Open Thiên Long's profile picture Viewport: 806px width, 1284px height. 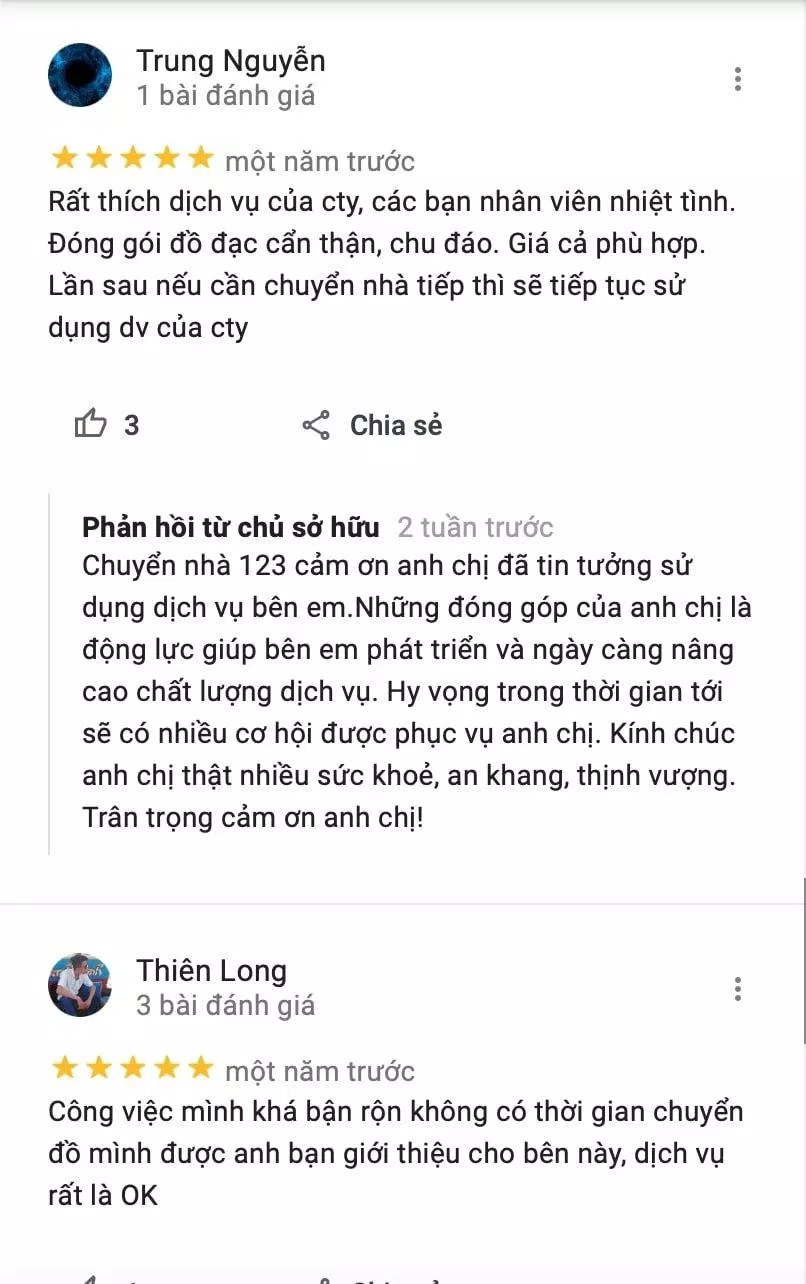tap(80, 985)
